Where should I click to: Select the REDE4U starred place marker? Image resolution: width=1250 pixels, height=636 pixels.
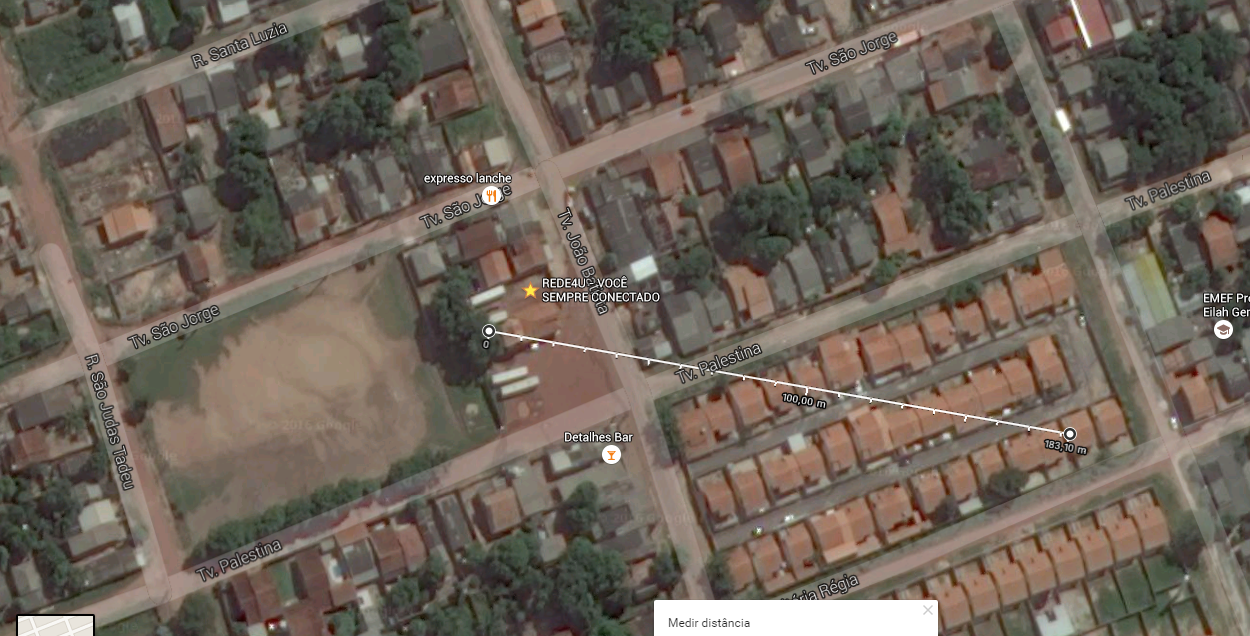(530, 290)
